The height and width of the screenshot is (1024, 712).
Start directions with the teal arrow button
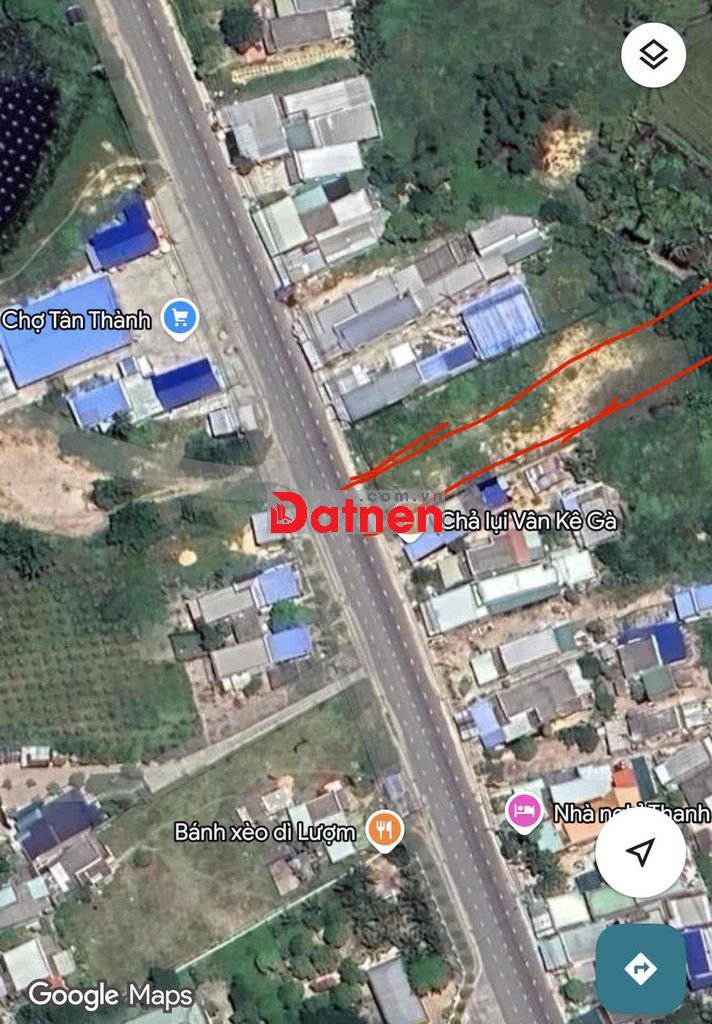[640, 968]
